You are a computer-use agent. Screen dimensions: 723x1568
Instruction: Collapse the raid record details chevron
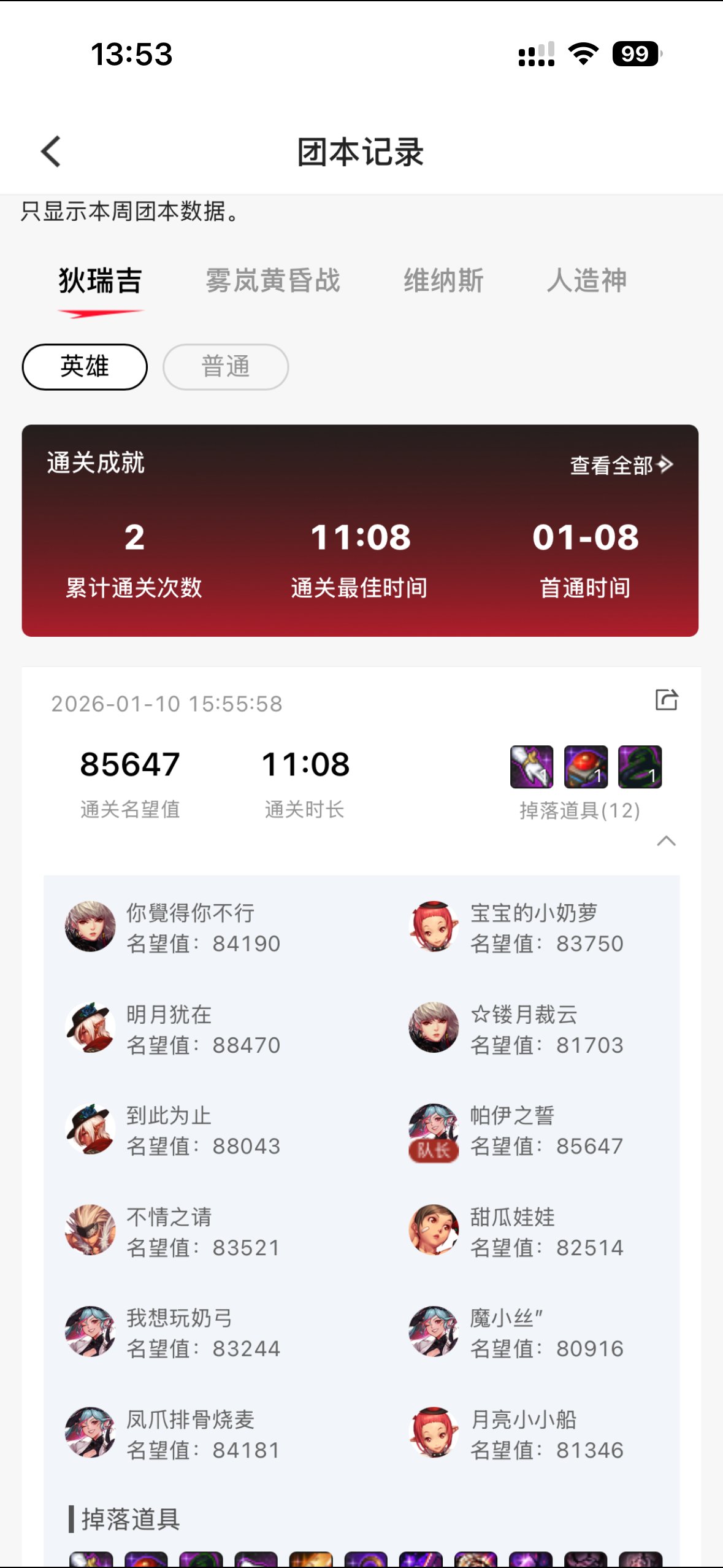tap(666, 841)
